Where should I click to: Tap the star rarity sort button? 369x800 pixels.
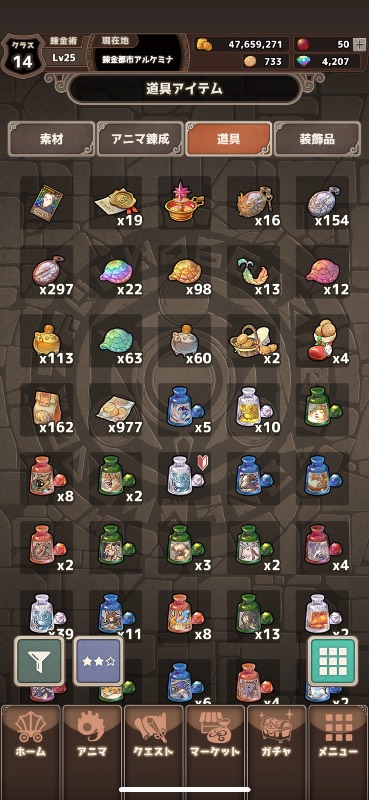99,661
